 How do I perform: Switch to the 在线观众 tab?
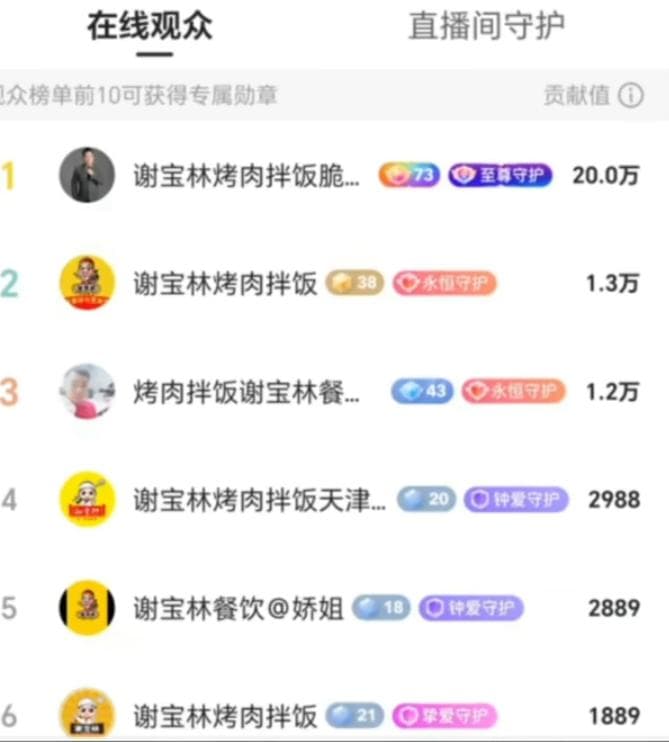[x=149, y=27]
